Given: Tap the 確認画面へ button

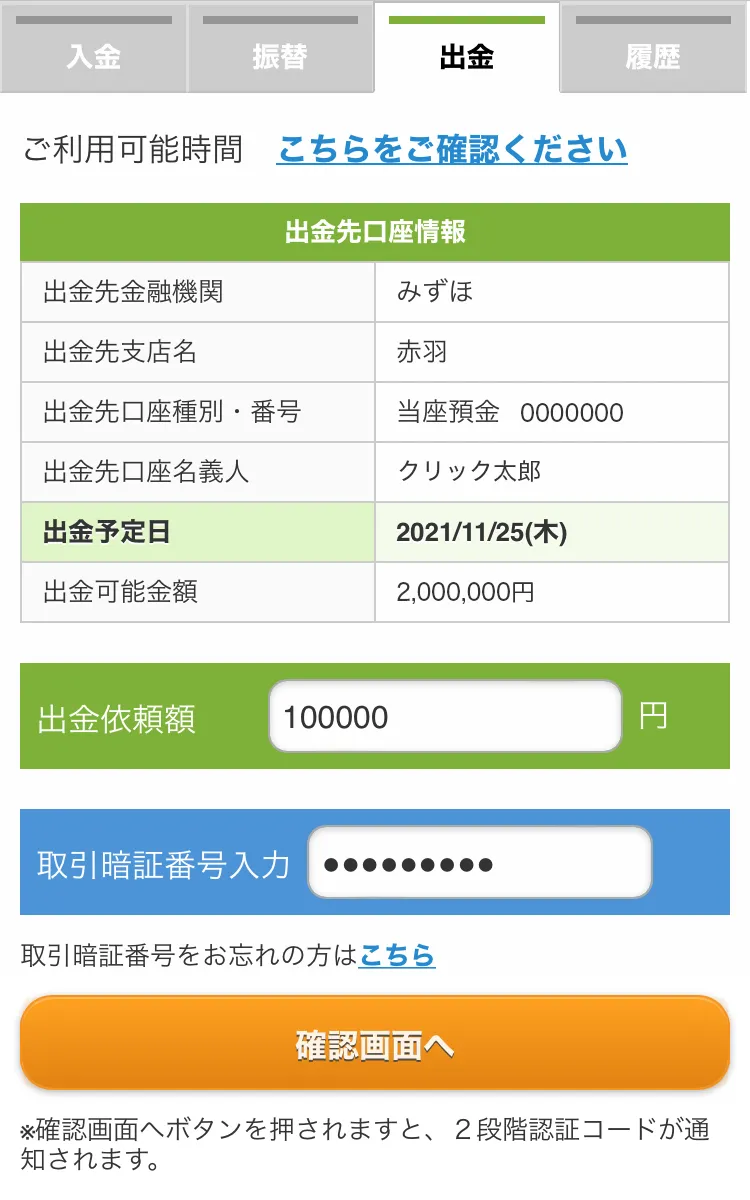Looking at the screenshot, I should click(x=375, y=1045).
